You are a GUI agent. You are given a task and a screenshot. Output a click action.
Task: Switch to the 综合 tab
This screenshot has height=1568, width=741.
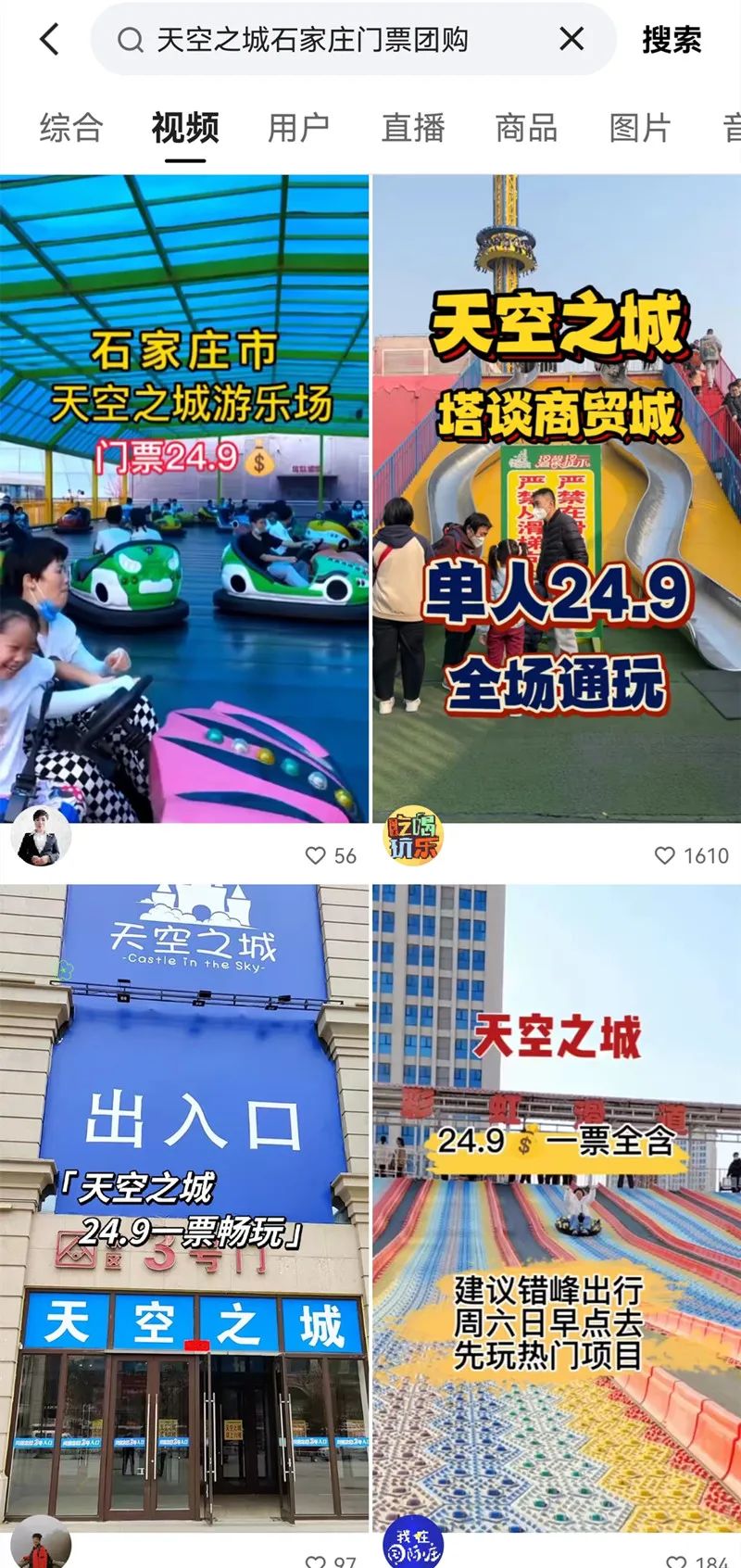71,127
